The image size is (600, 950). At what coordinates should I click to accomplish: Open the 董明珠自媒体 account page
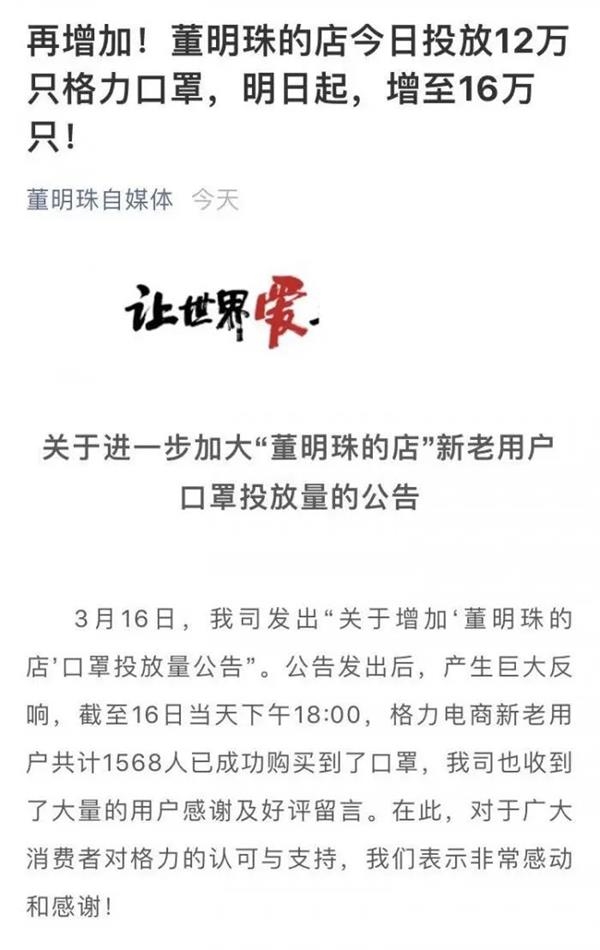100,199
